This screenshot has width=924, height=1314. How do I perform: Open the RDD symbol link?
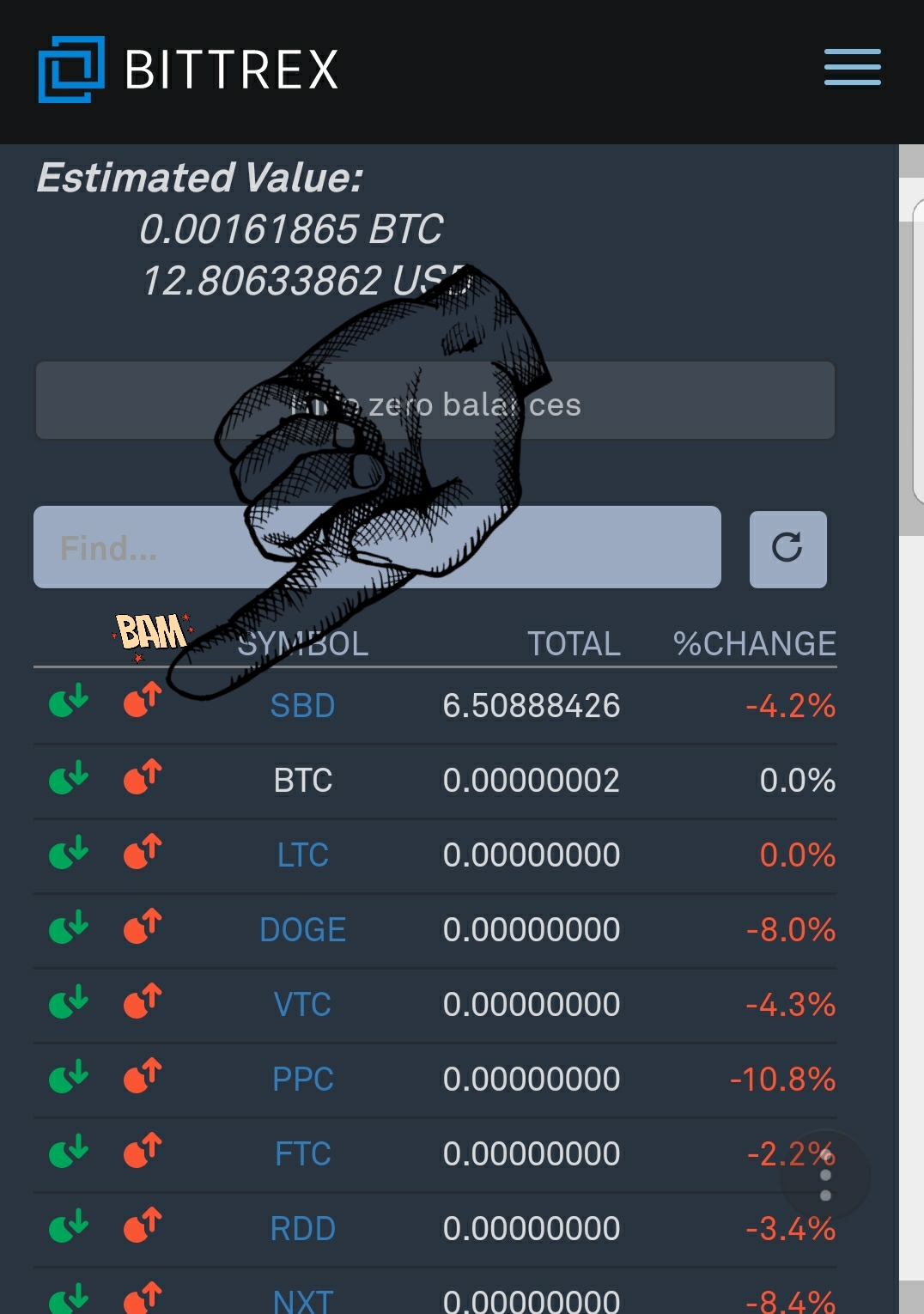point(302,1229)
